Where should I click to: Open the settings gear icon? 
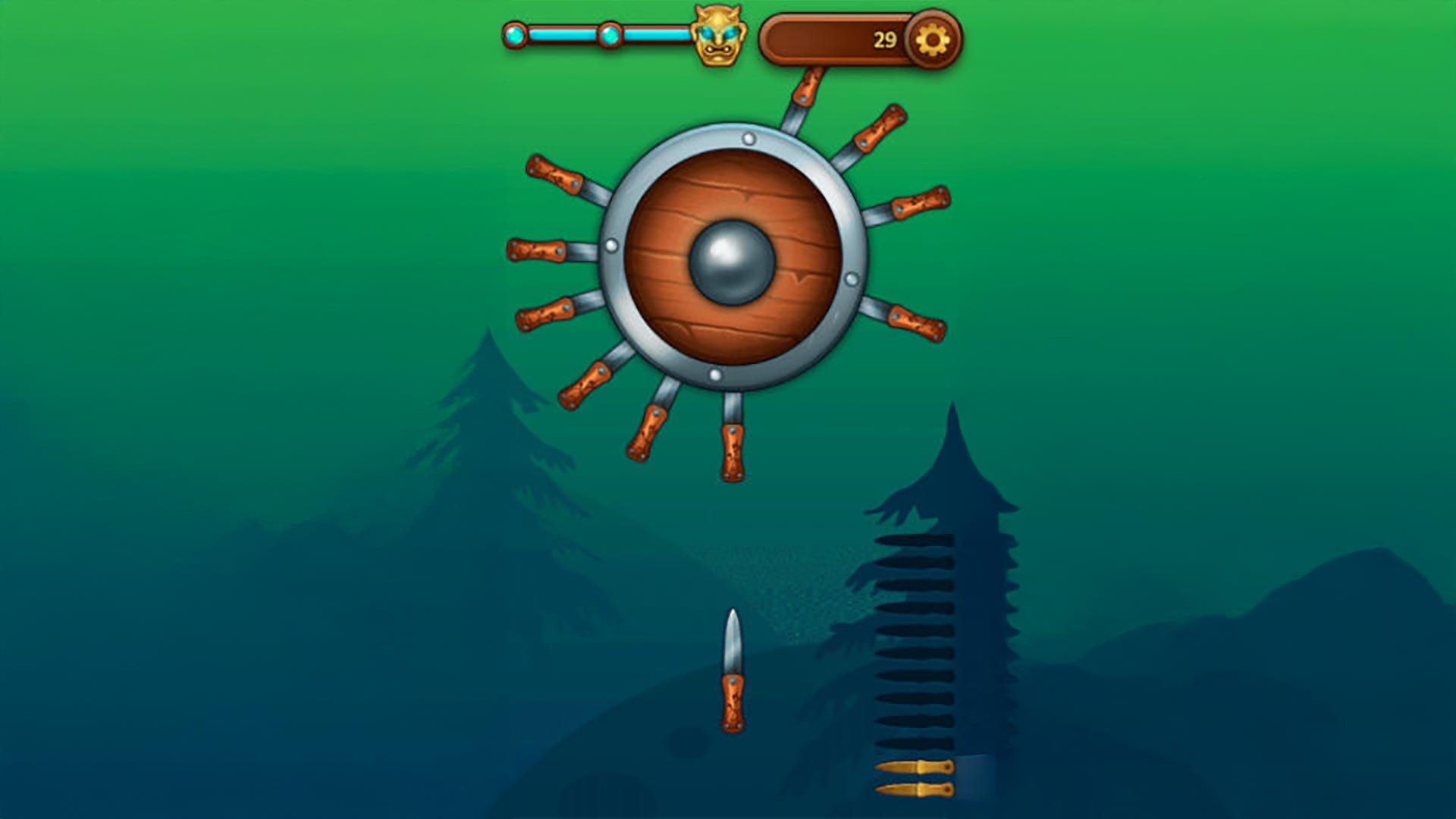(931, 39)
